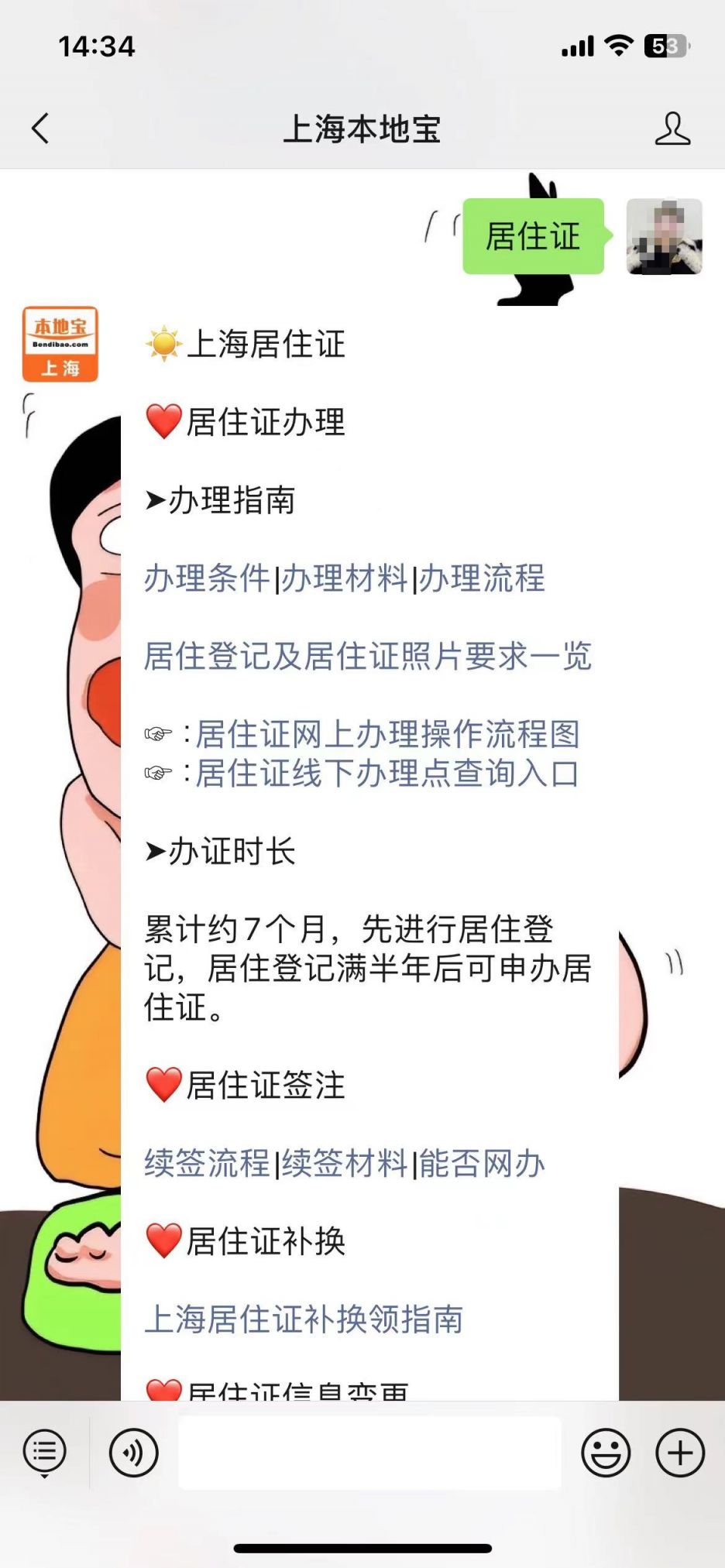Switch to the account menu list
The width and height of the screenshot is (725, 1568).
(45, 1453)
